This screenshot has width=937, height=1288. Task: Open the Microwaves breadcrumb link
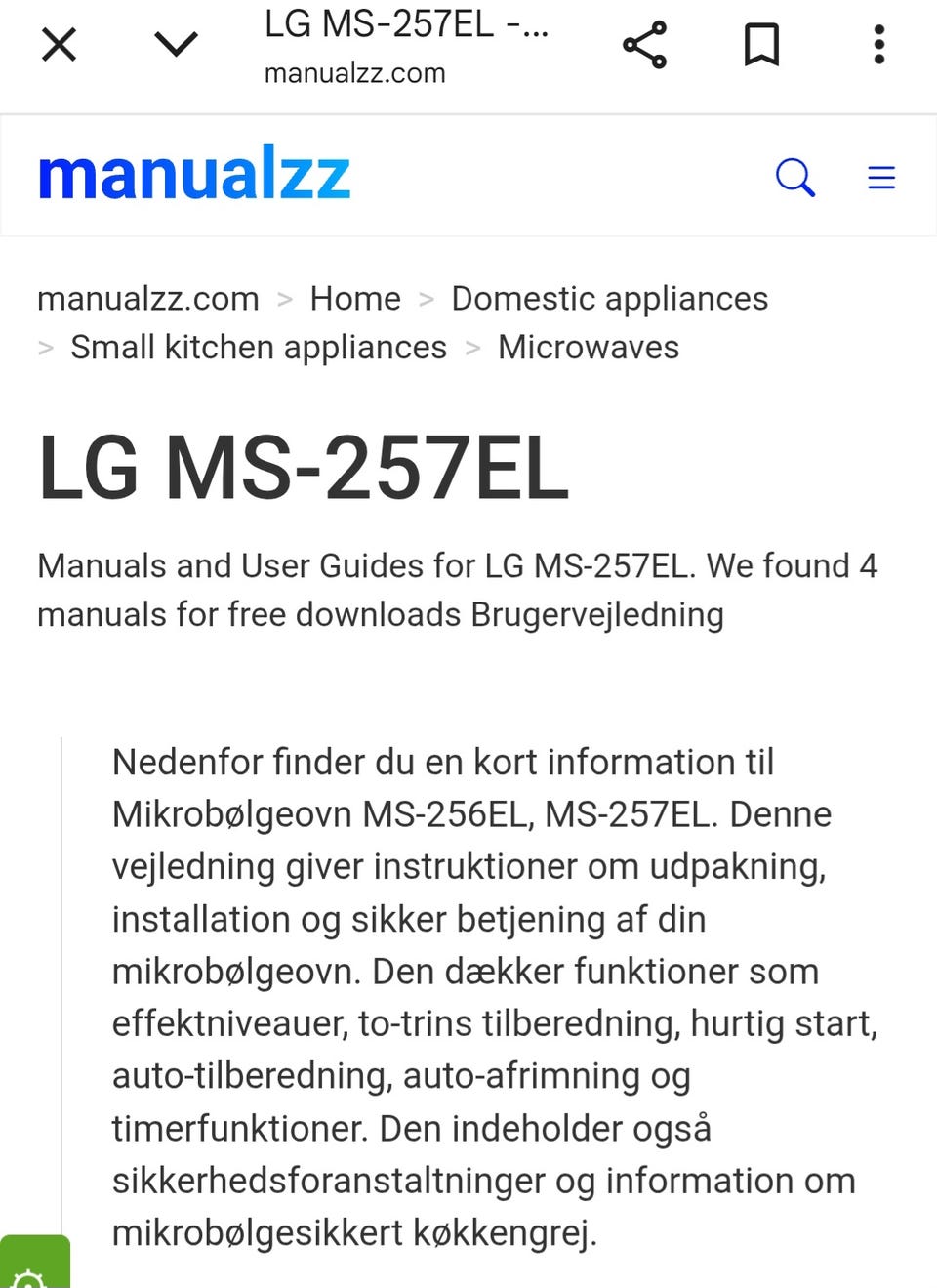coord(588,347)
